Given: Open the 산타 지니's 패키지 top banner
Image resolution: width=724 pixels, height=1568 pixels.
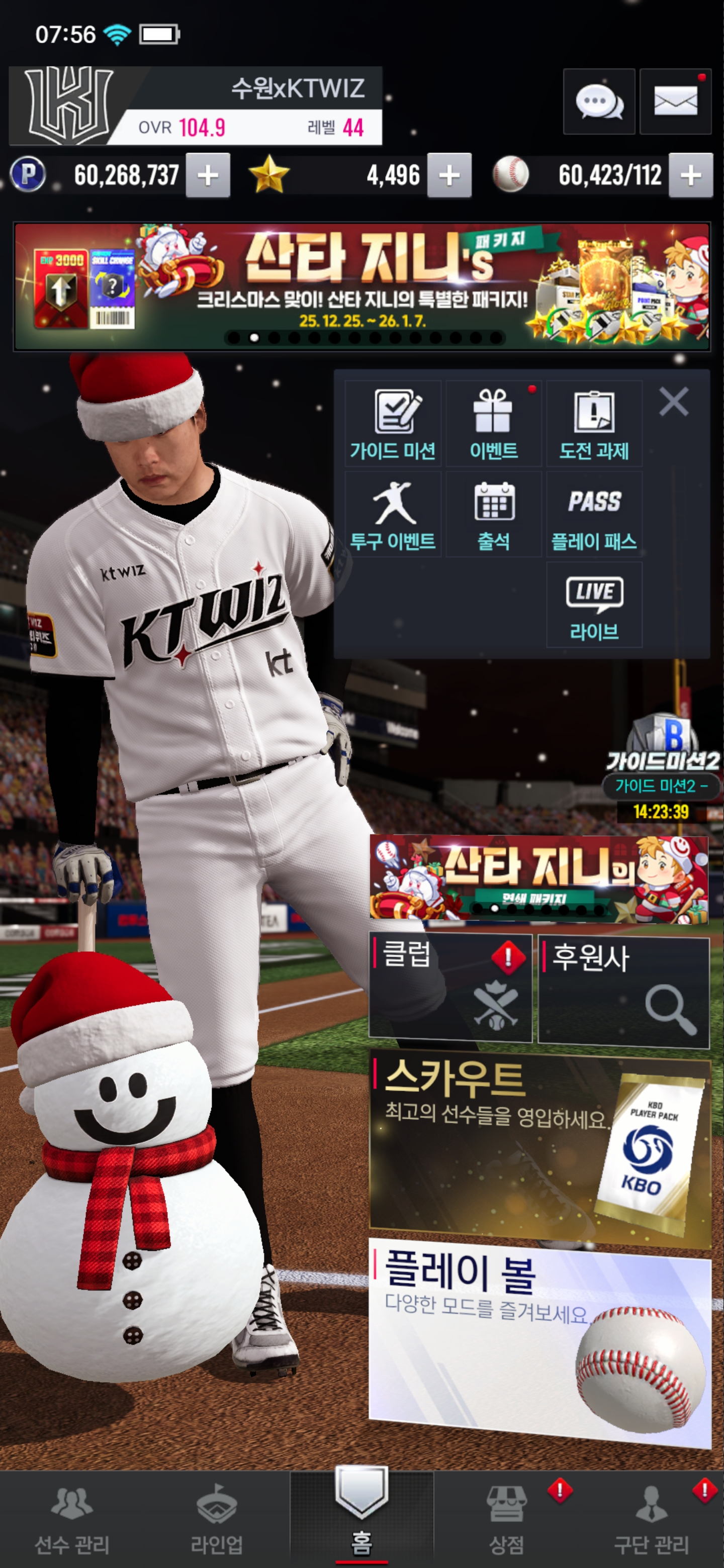Looking at the screenshot, I should pos(361,286).
